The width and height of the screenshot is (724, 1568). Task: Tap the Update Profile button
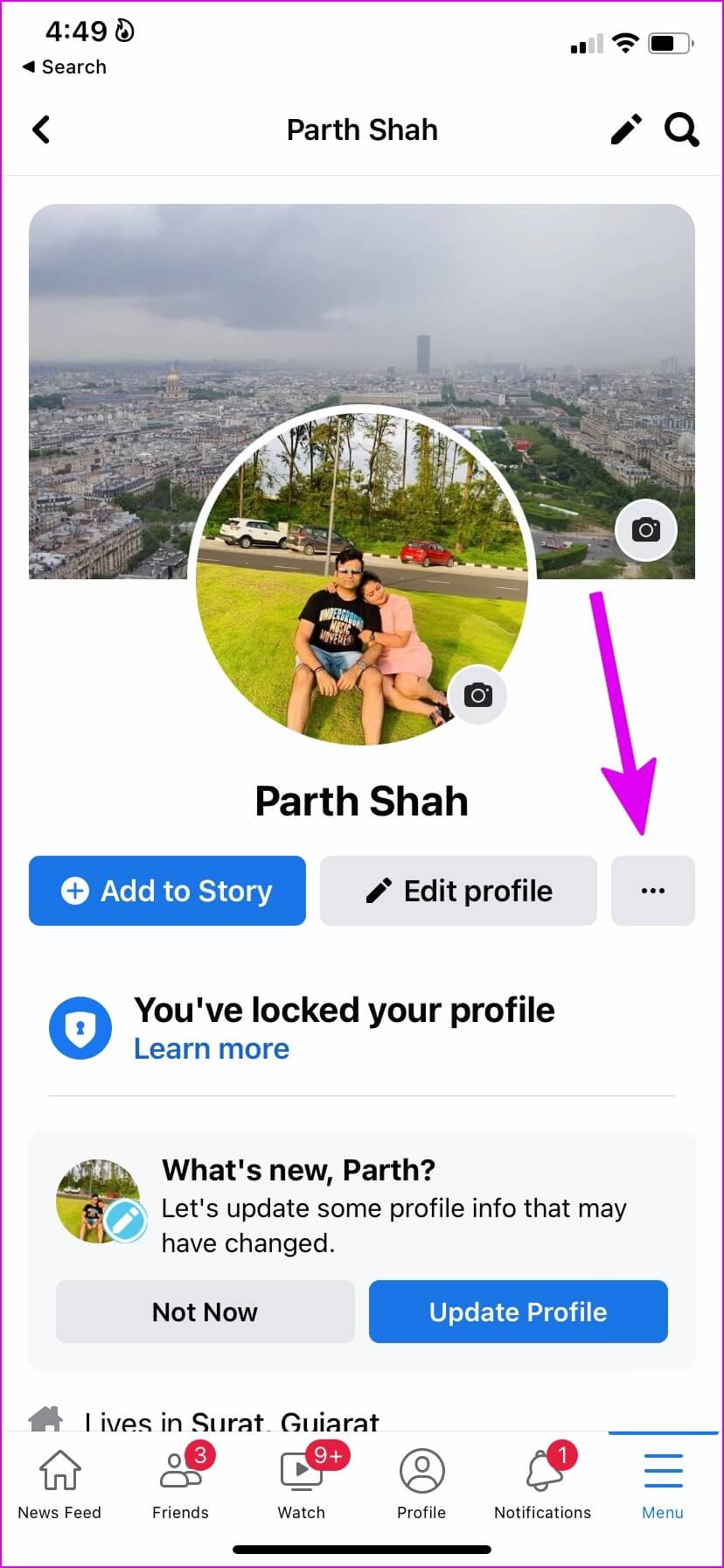coord(518,1312)
